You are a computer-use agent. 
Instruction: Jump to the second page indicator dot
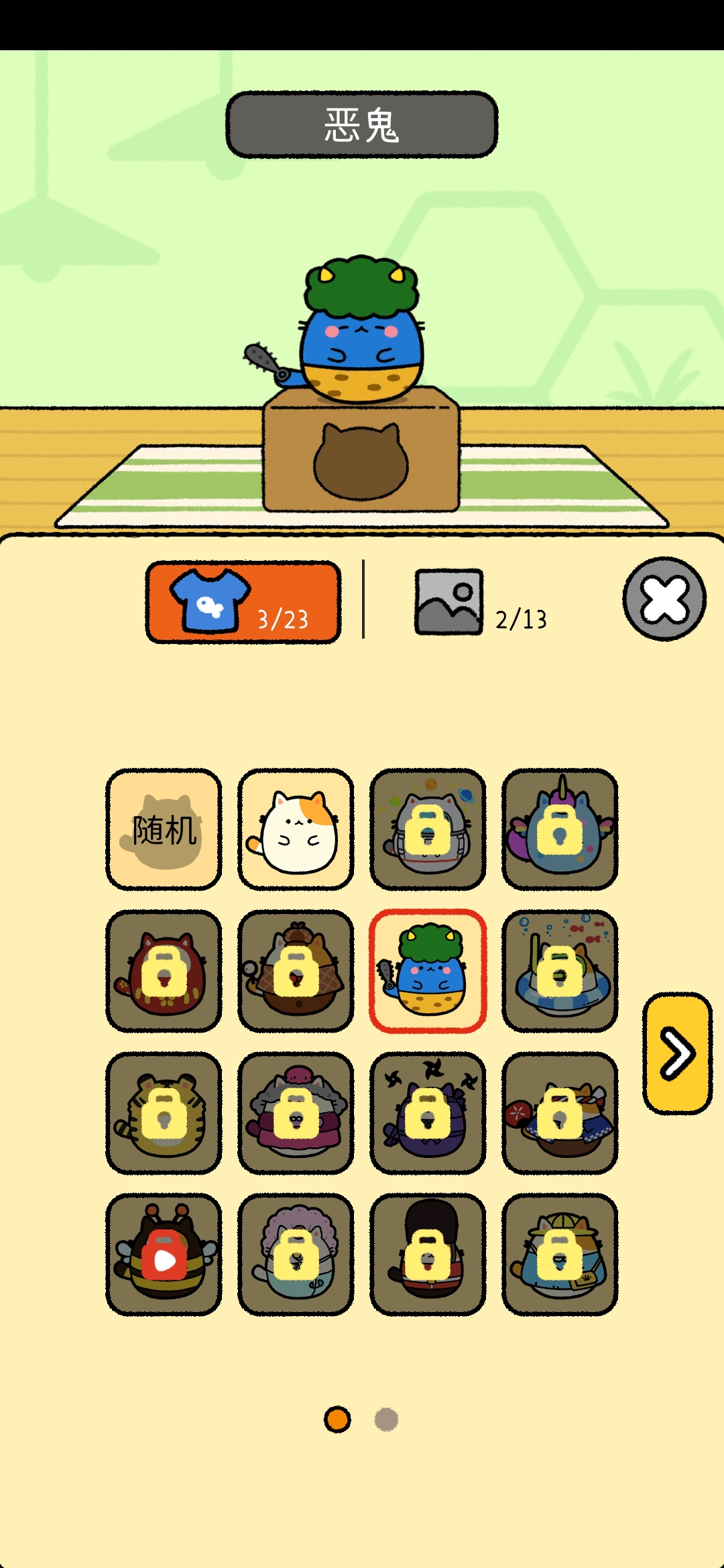pos(386,1419)
